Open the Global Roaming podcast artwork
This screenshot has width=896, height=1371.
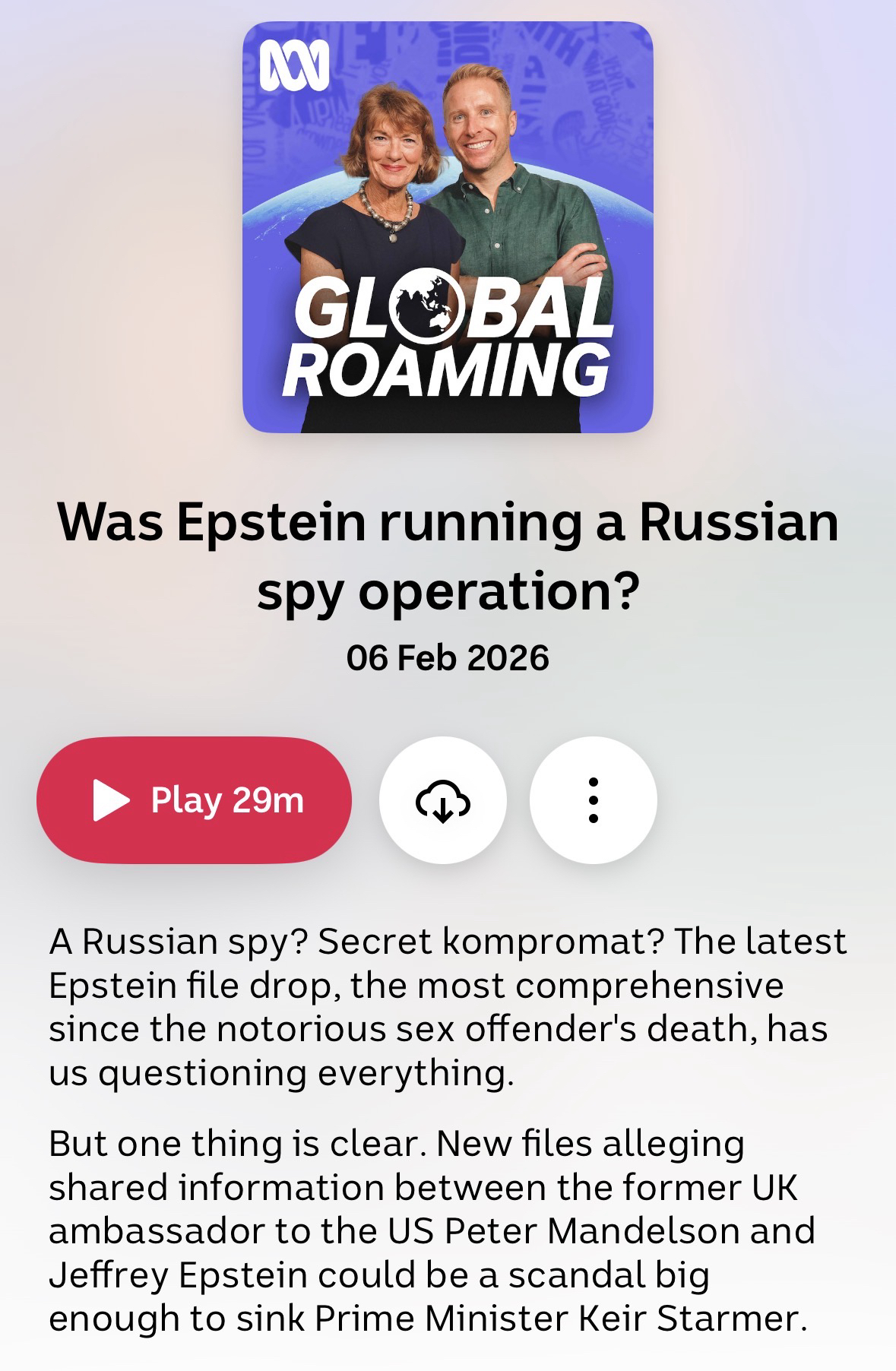(448, 227)
